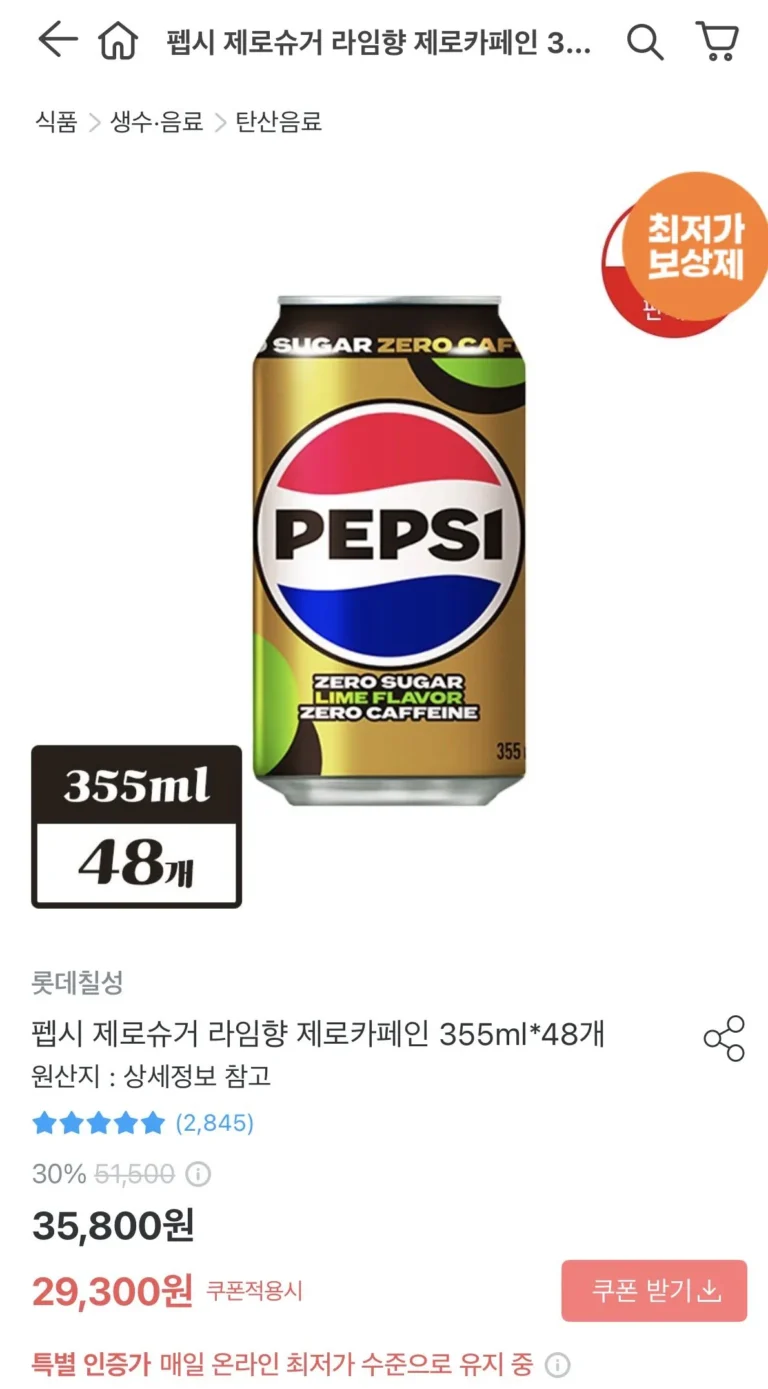Go back to the previous page

57,40
